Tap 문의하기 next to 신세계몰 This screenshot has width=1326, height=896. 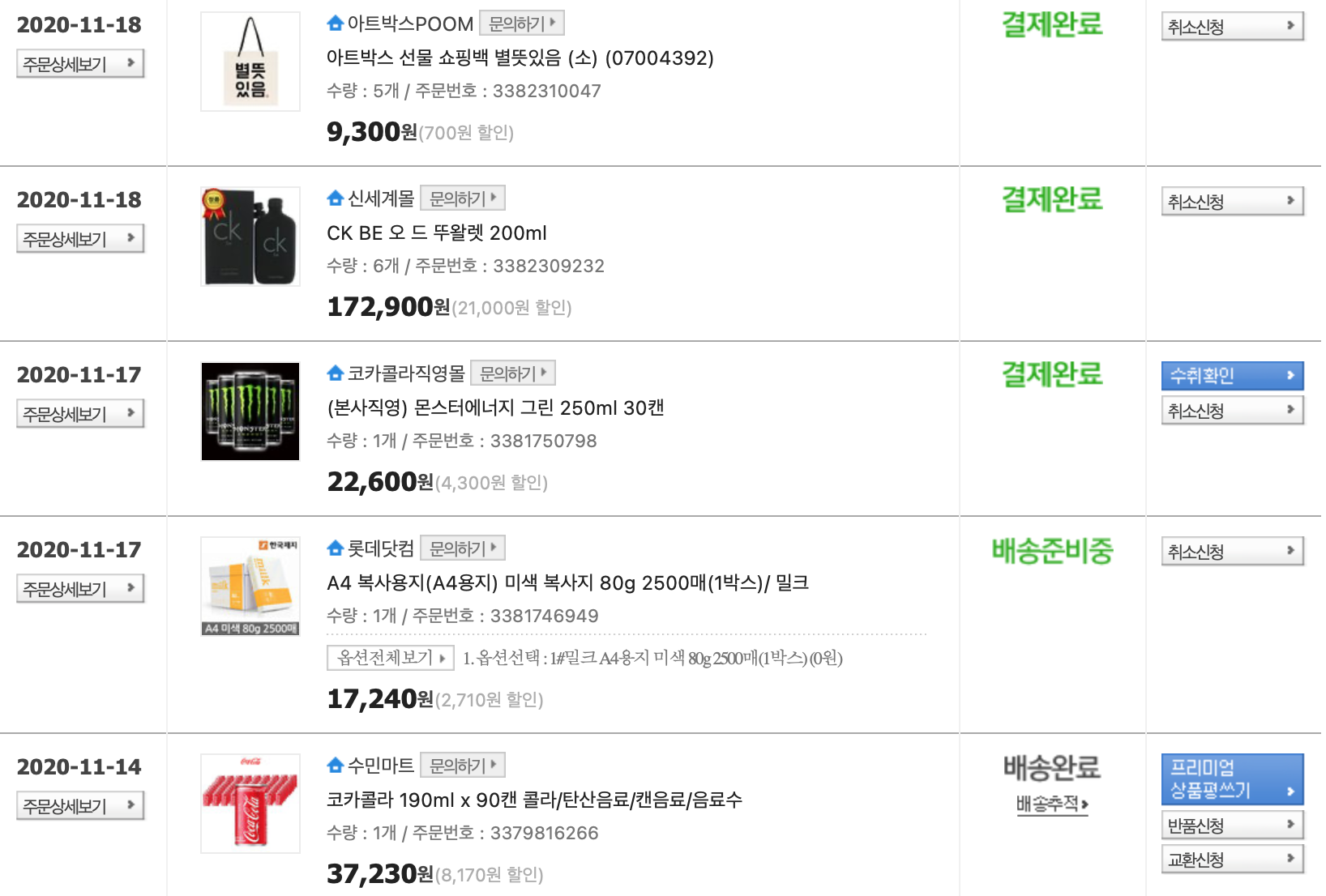462,198
